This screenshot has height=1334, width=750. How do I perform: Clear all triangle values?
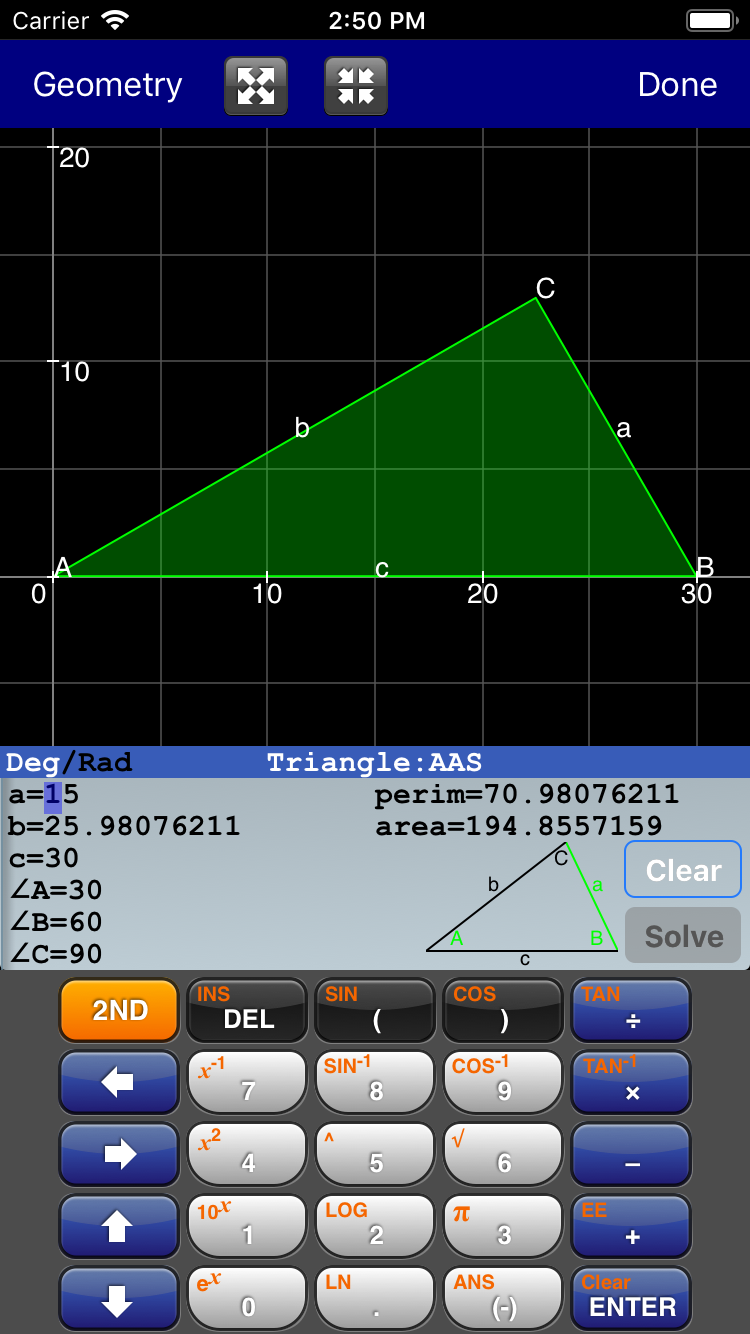coord(683,870)
